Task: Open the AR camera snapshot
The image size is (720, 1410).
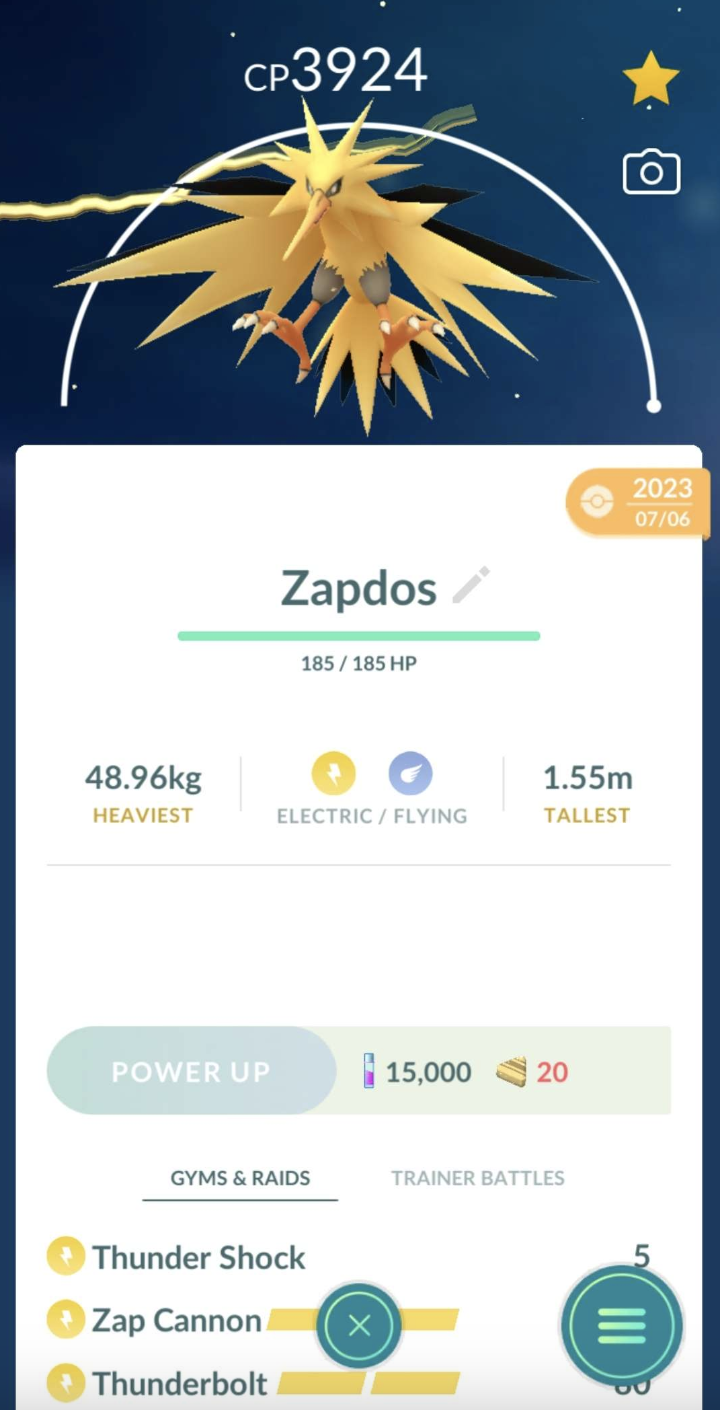Action: (x=651, y=173)
